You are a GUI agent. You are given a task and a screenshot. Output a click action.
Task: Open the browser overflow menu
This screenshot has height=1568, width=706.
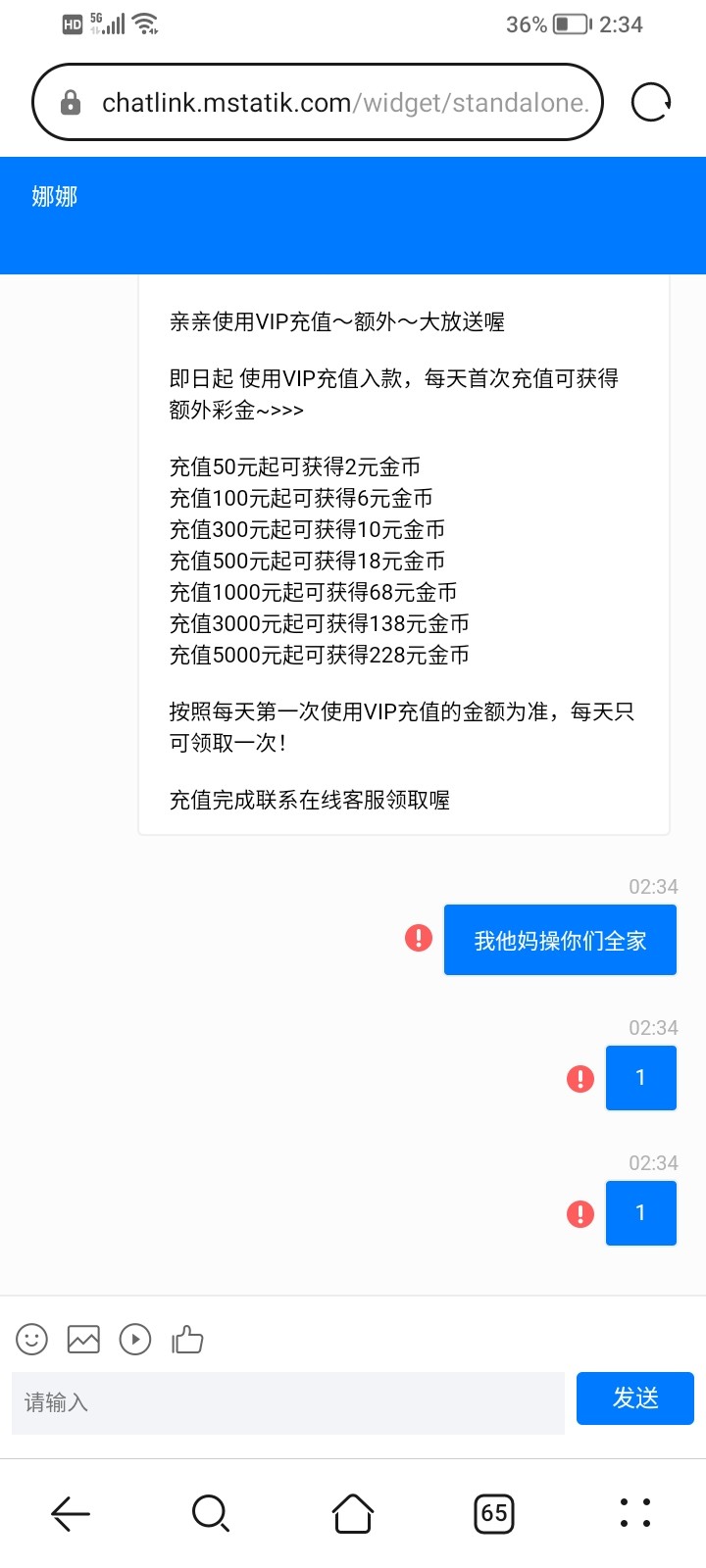[x=635, y=1513]
